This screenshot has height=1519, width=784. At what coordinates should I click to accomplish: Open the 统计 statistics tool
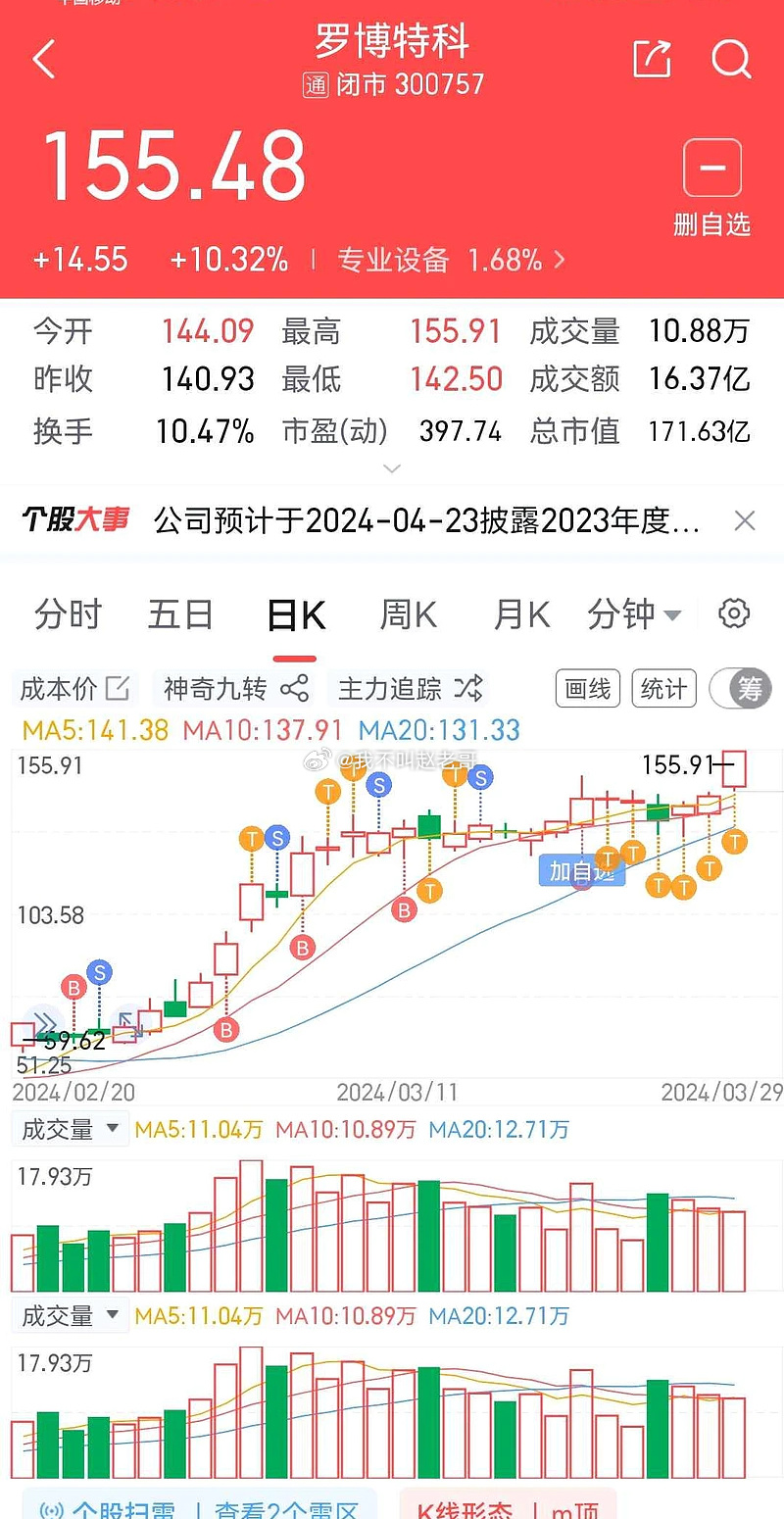click(x=663, y=689)
